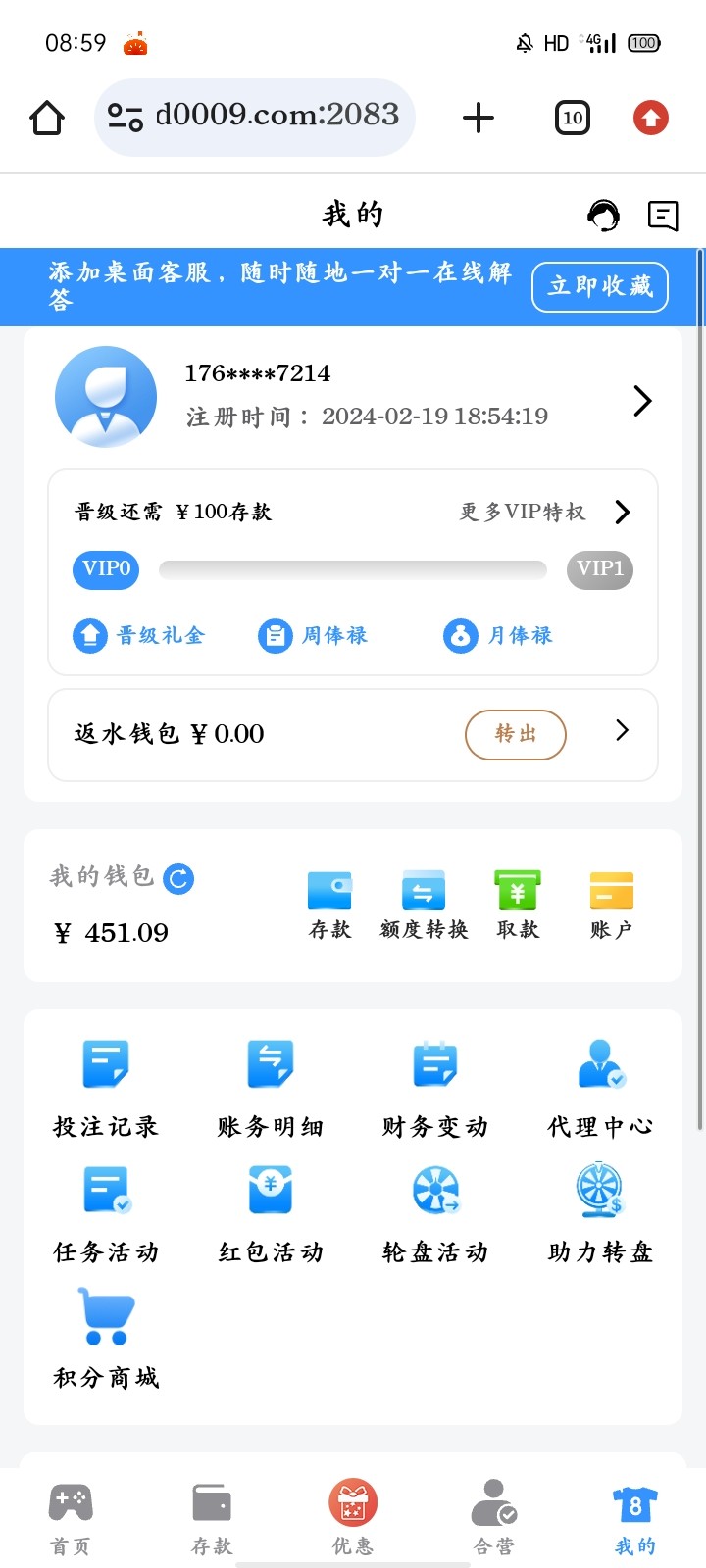Open 额度转换 transfer

(x=424, y=905)
